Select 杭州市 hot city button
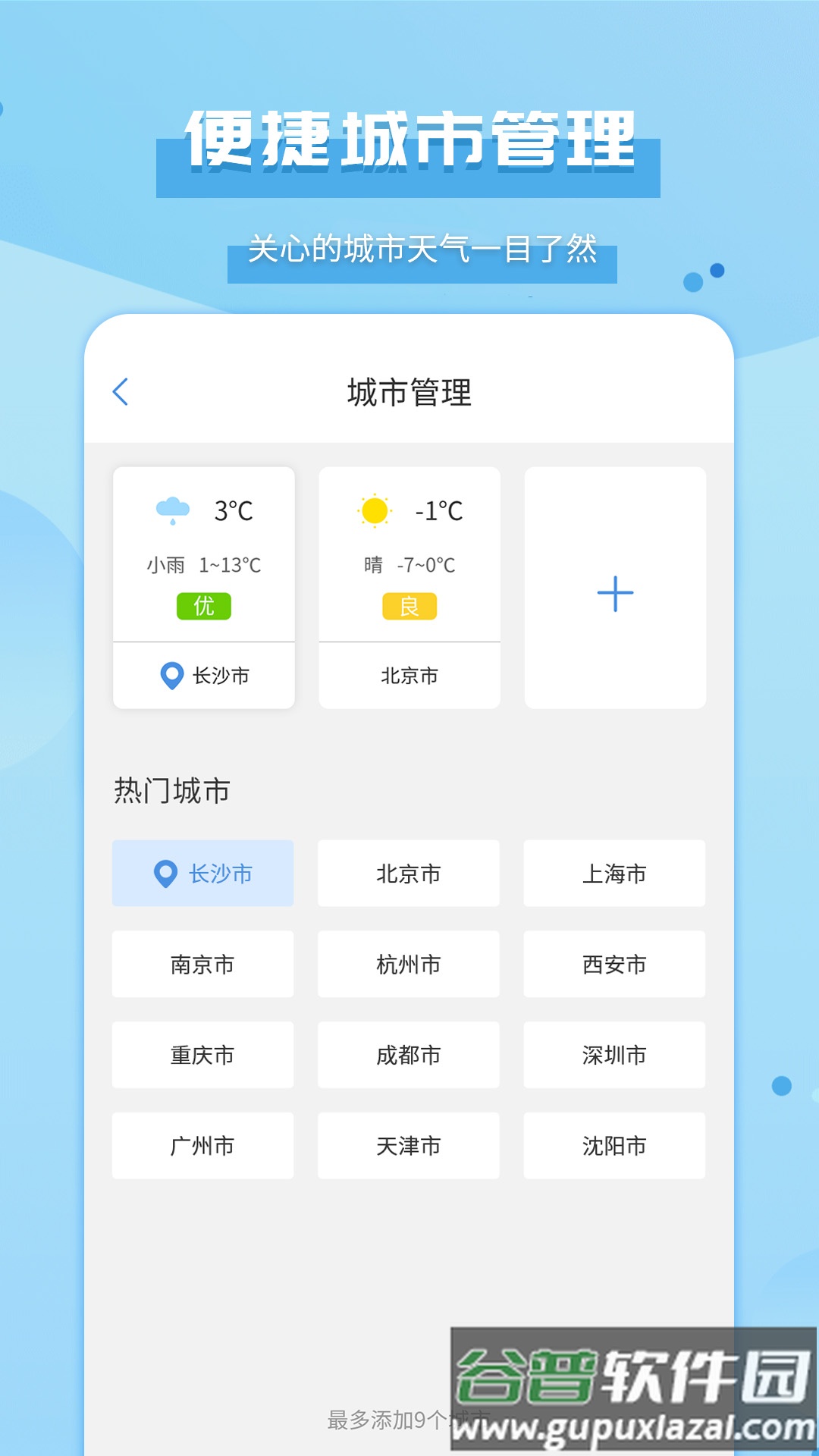This screenshot has width=819, height=1456. coord(409,965)
